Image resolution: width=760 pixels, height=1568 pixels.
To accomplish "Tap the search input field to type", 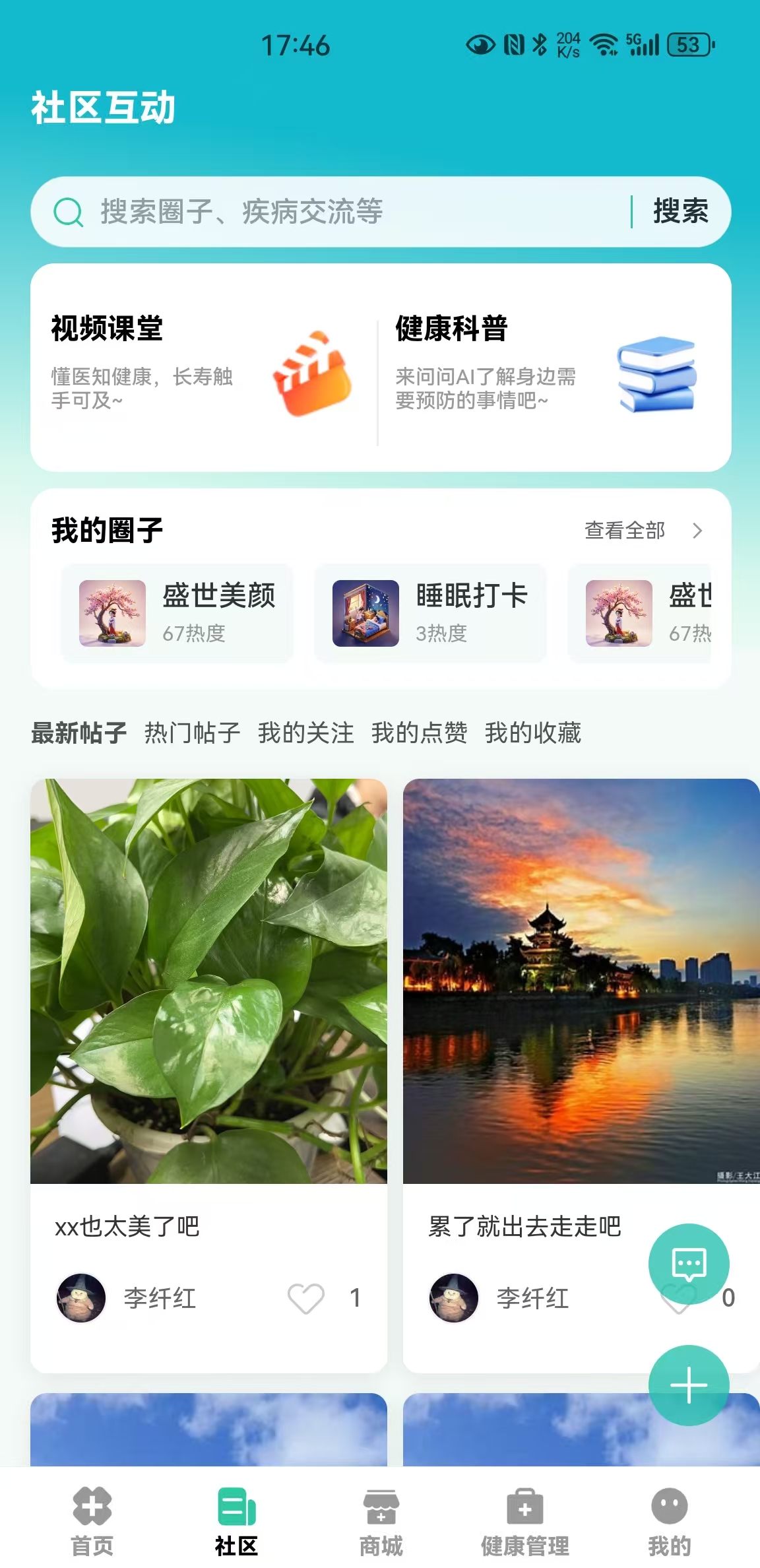I will coord(264,212).
